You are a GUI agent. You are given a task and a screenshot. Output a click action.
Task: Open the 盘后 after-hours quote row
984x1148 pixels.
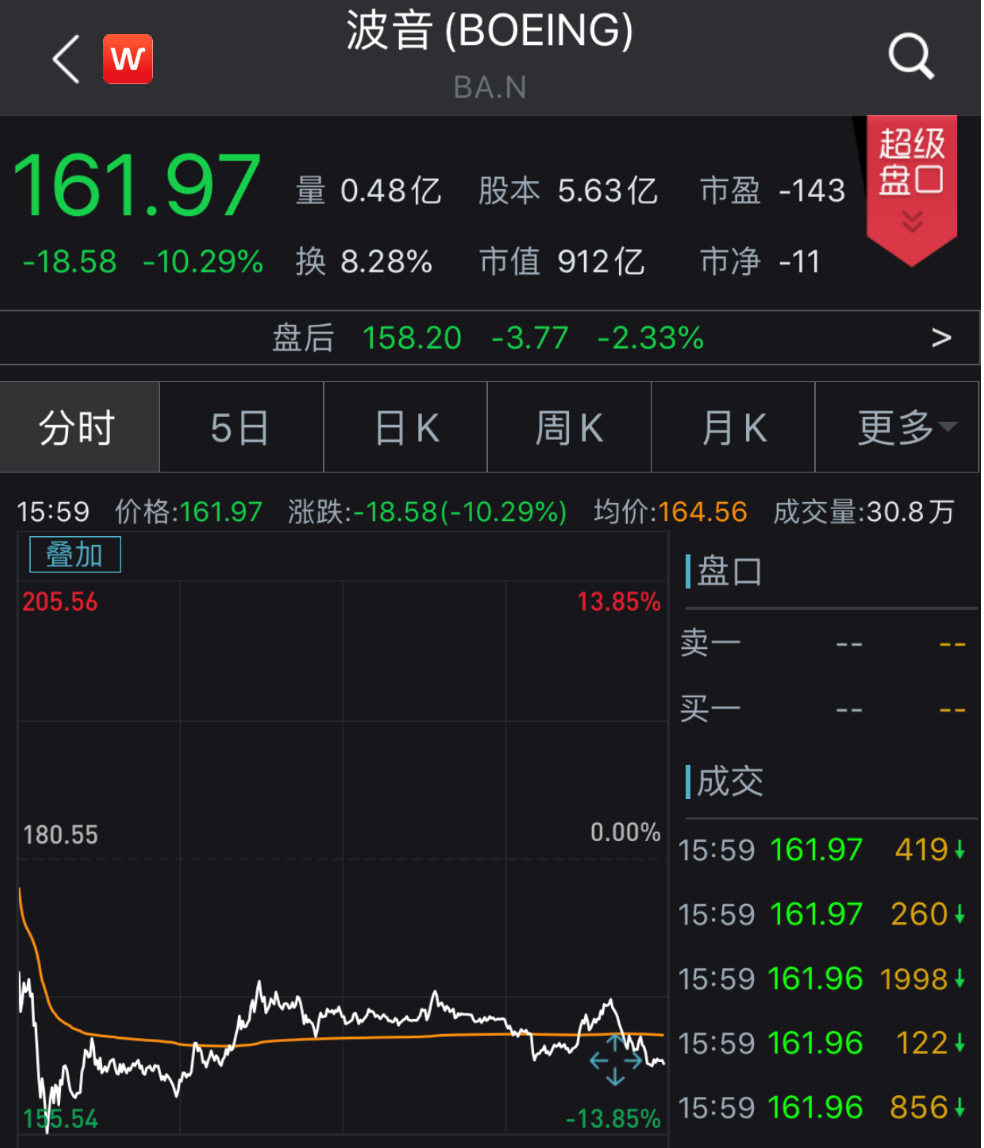pyautogui.click(x=490, y=338)
